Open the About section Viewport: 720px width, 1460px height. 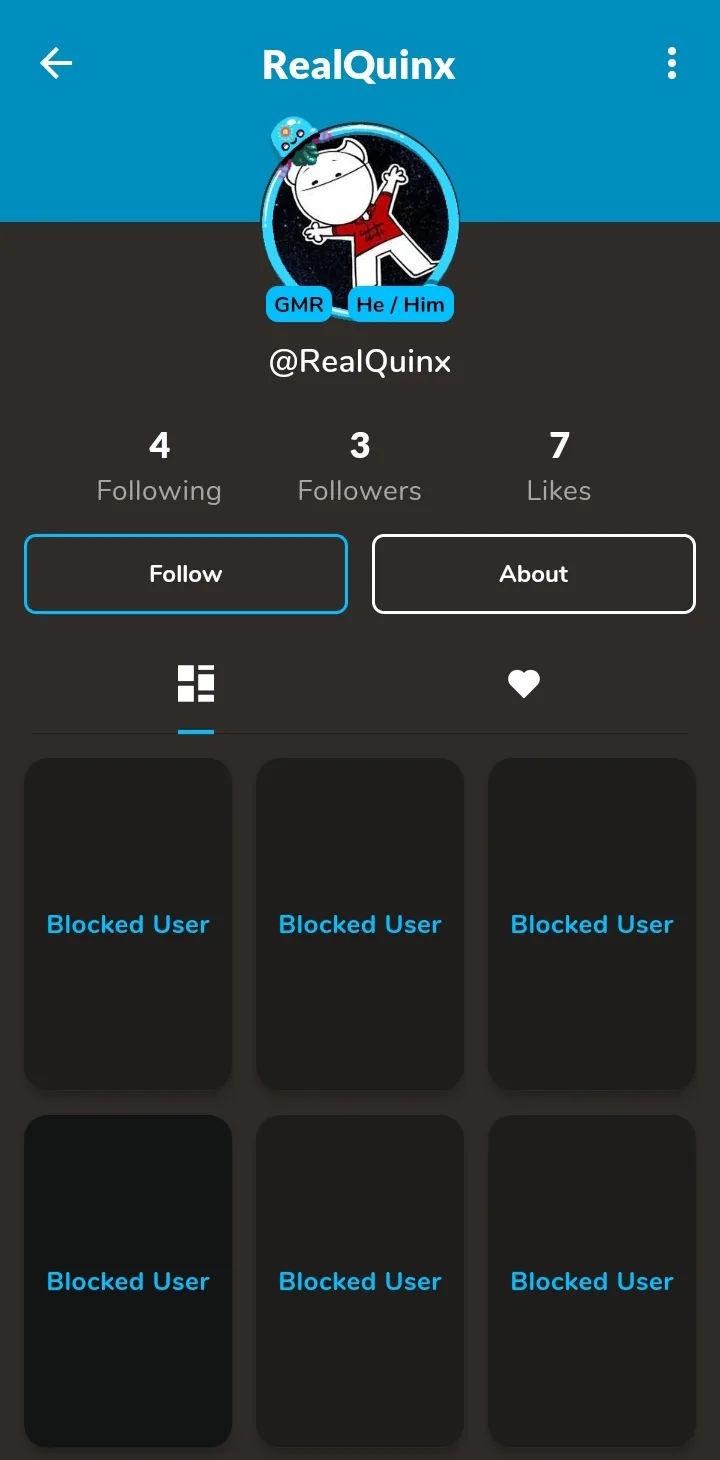point(534,574)
